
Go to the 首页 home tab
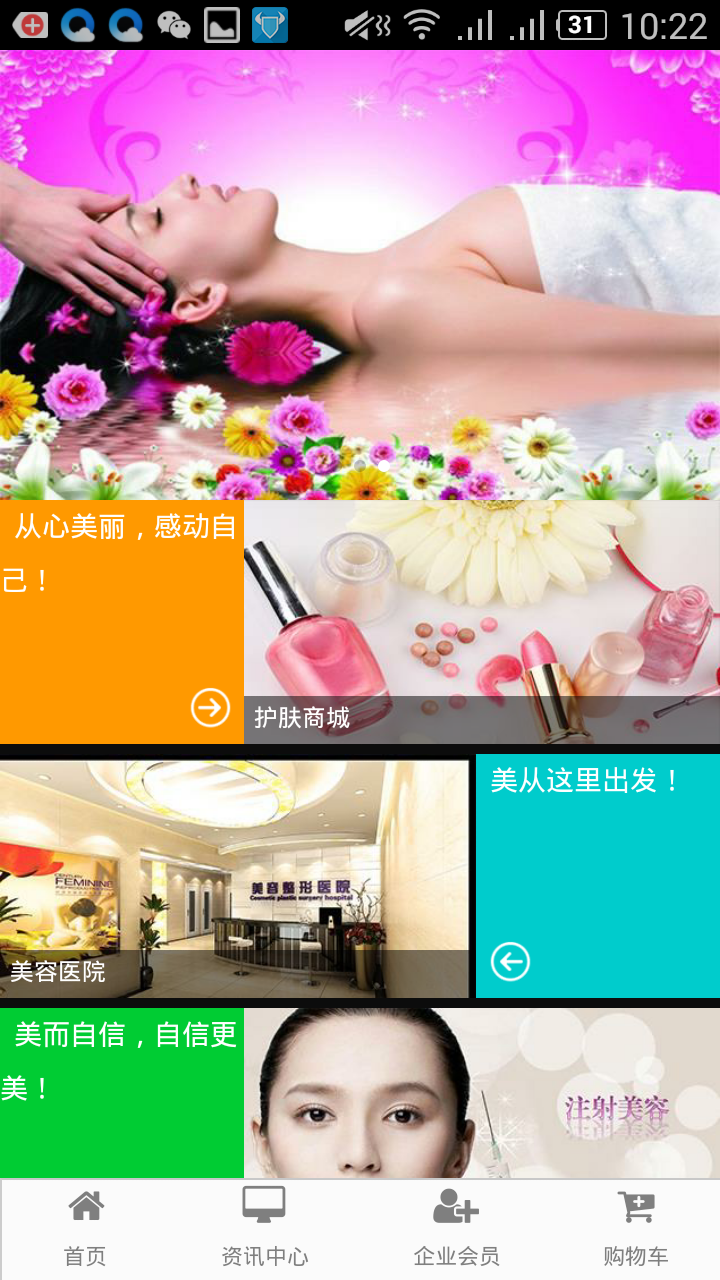point(86,1229)
